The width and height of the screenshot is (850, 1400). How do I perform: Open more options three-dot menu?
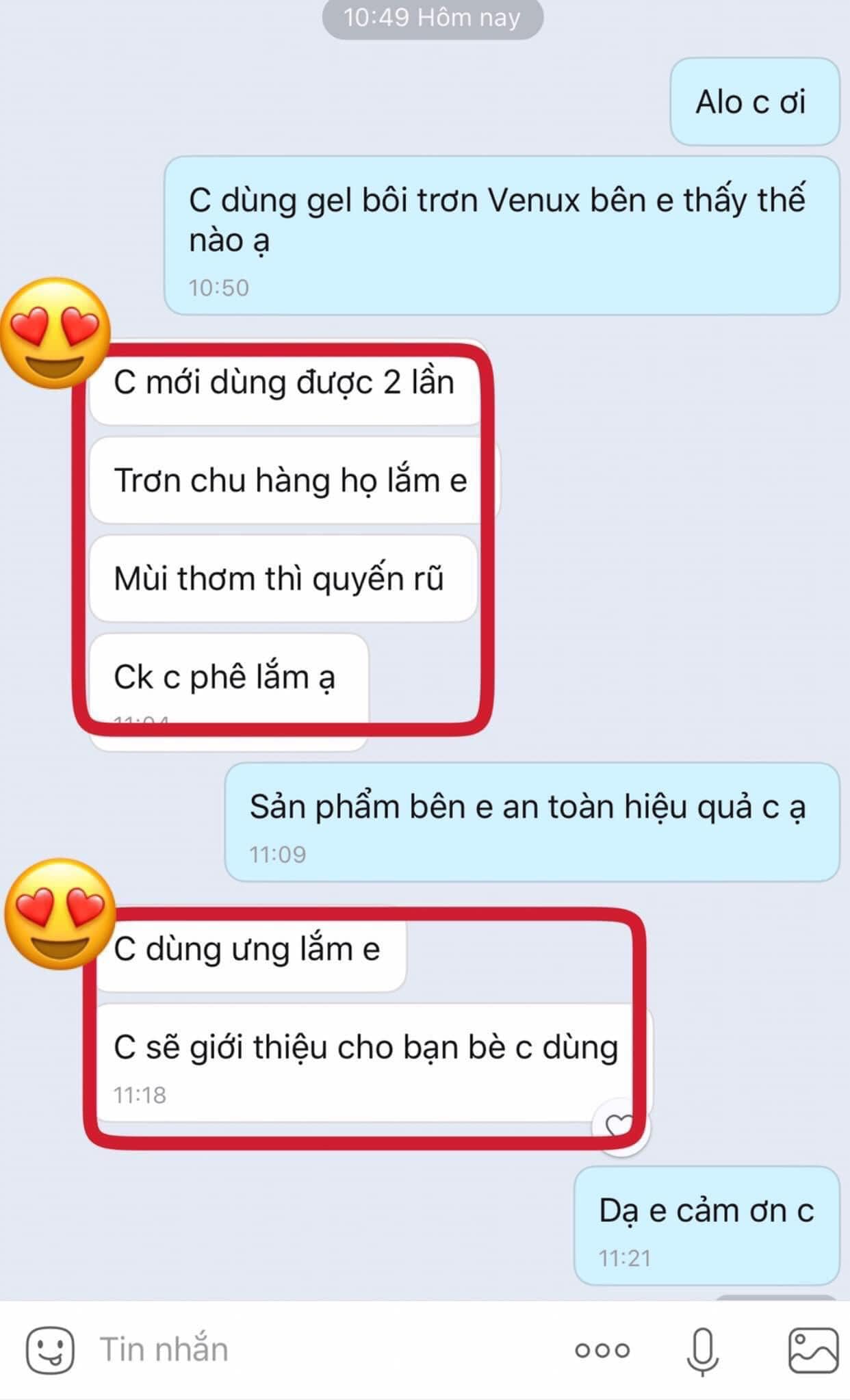[x=602, y=1349]
